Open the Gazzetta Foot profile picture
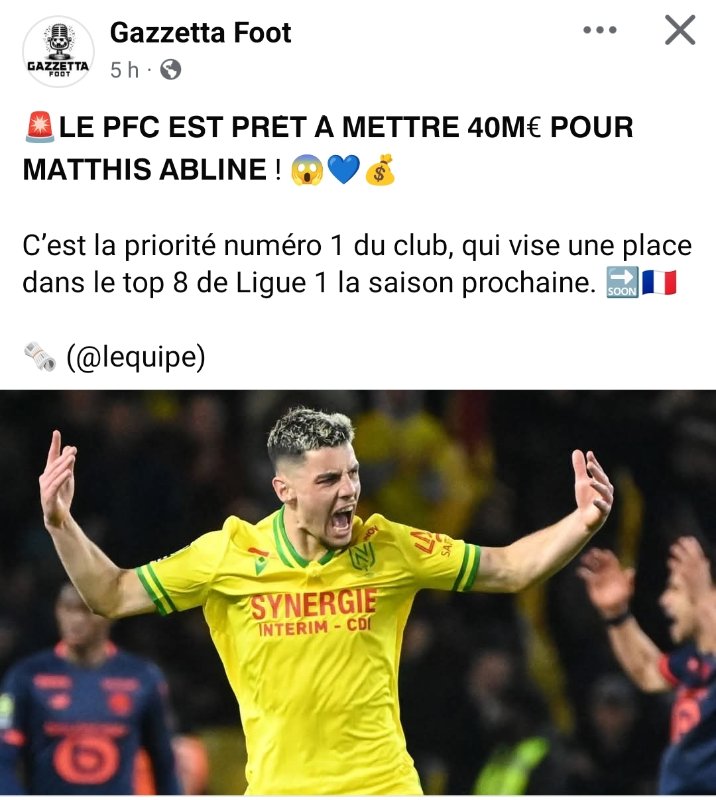This screenshot has width=716, height=800. pyautogui.click(x=58, y=52)
